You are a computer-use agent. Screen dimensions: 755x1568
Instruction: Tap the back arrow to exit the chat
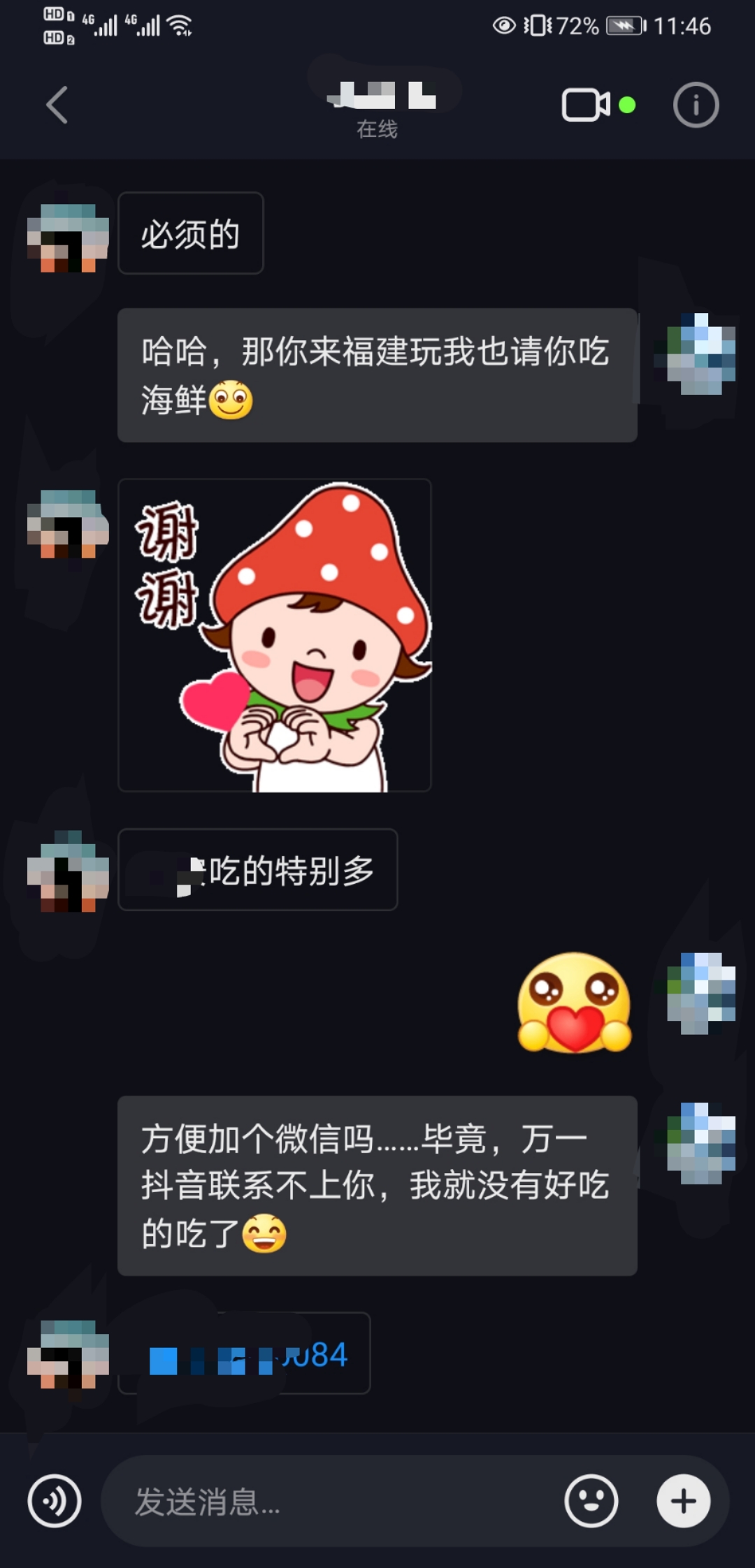pos(56,105)
